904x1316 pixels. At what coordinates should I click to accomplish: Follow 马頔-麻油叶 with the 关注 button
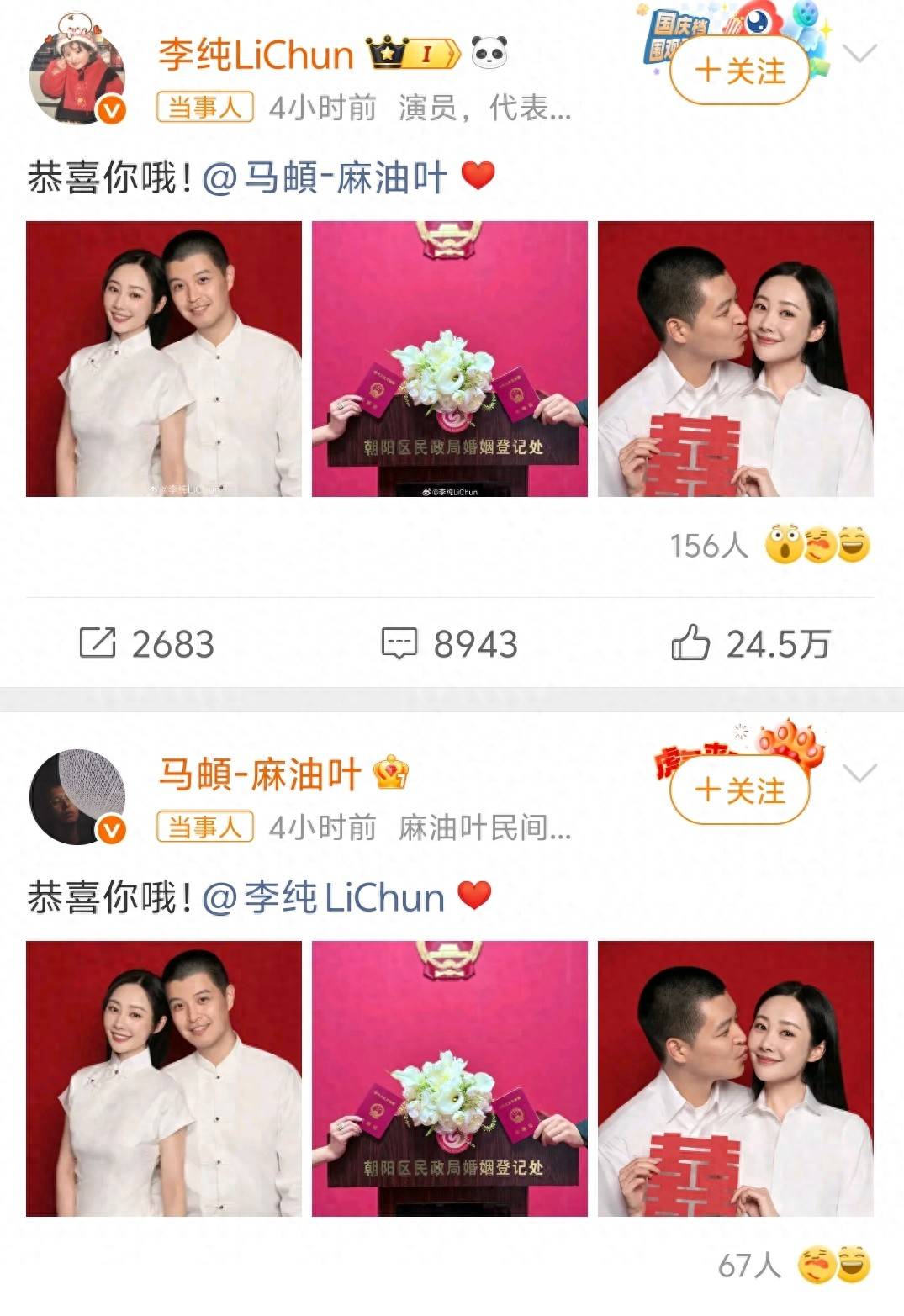coord(739,791)
